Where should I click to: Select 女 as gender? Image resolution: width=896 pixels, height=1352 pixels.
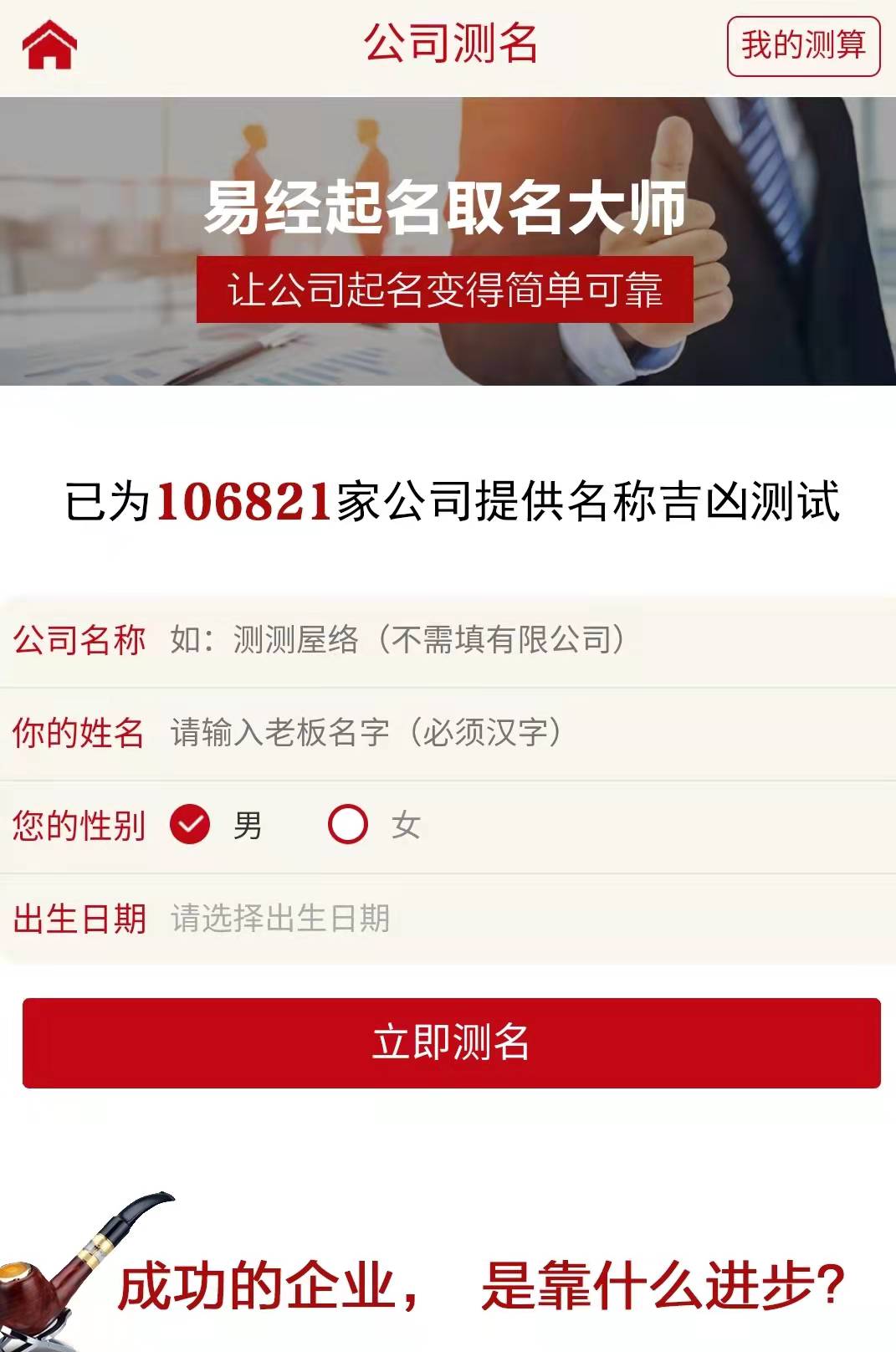coord(348,825)
